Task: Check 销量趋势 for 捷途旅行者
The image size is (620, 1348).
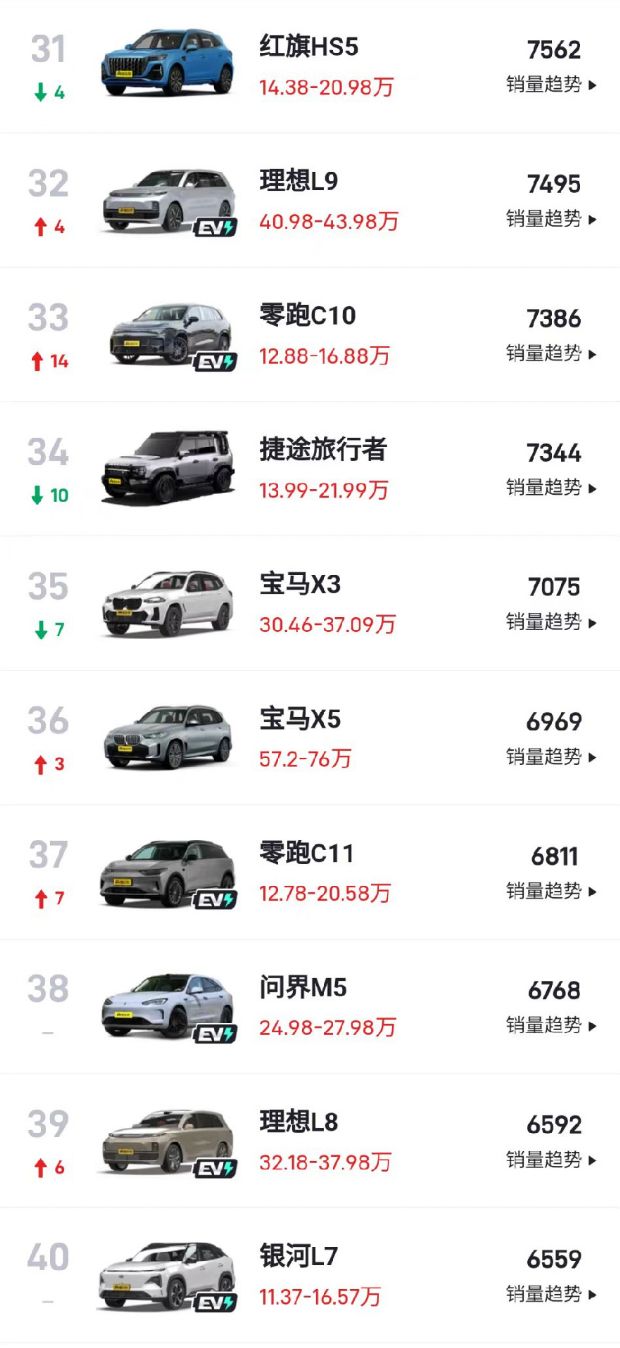Action: coord(551,487)
